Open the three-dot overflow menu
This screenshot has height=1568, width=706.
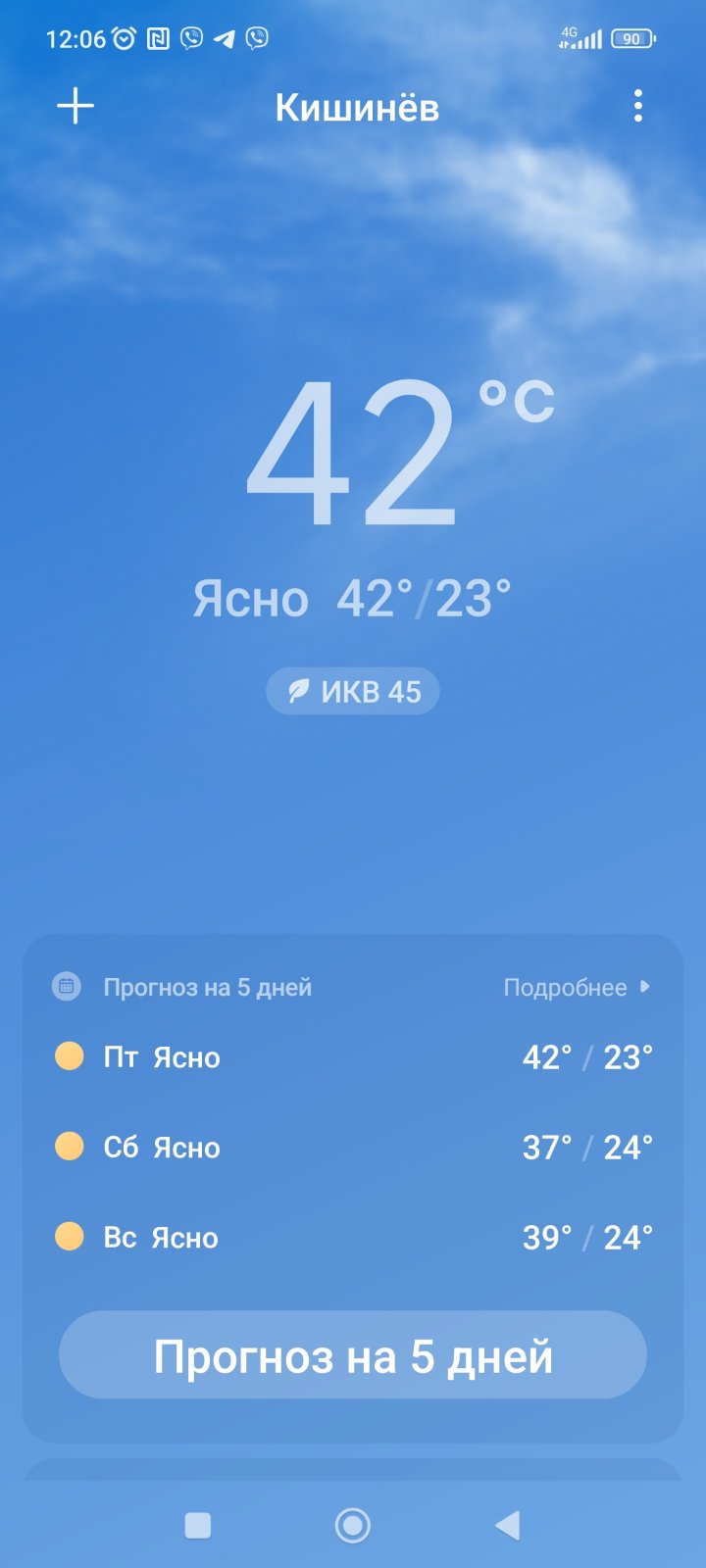tap(638, 106)
